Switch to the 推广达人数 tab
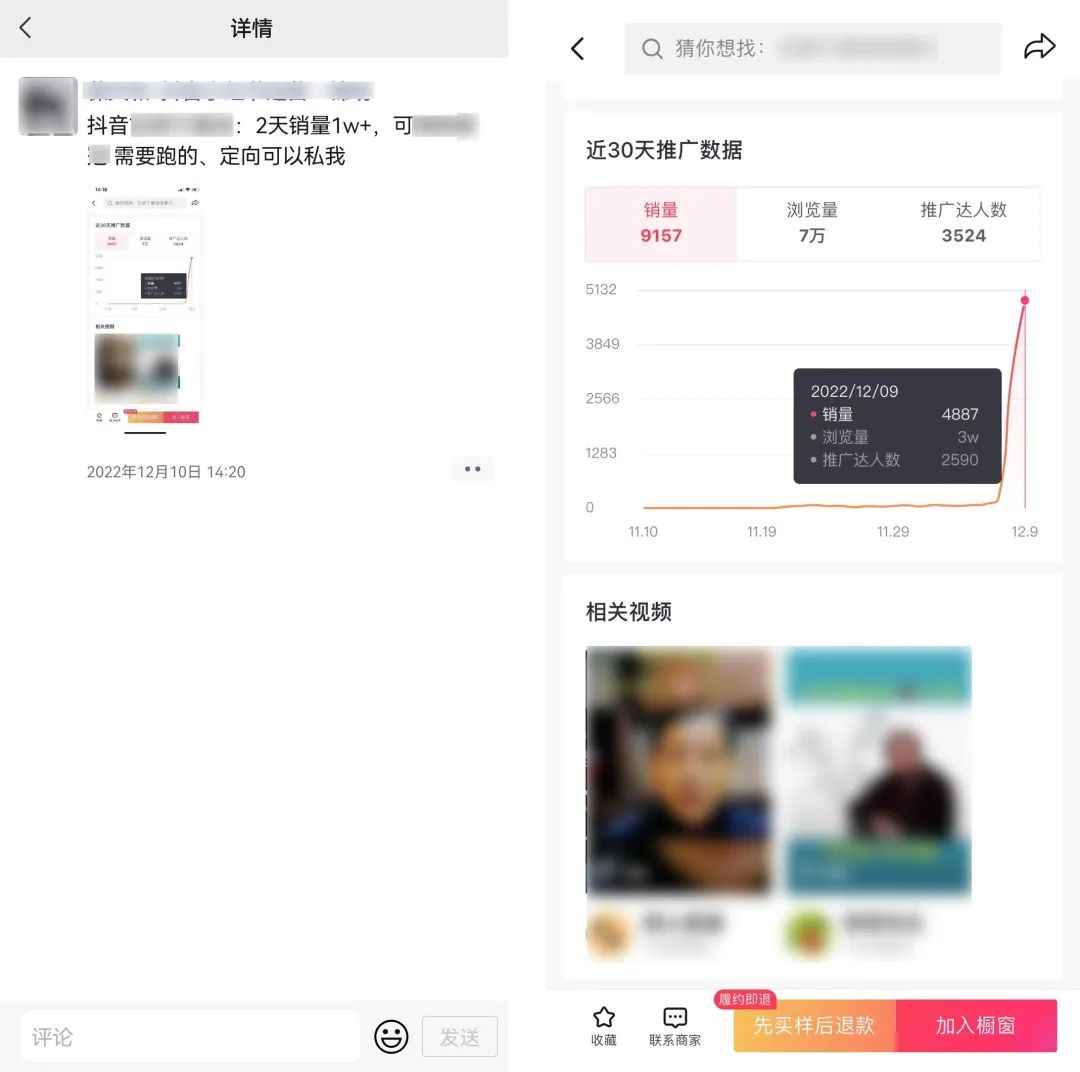This screenshot has width=1080, height=1072. [x=963, y=223]
